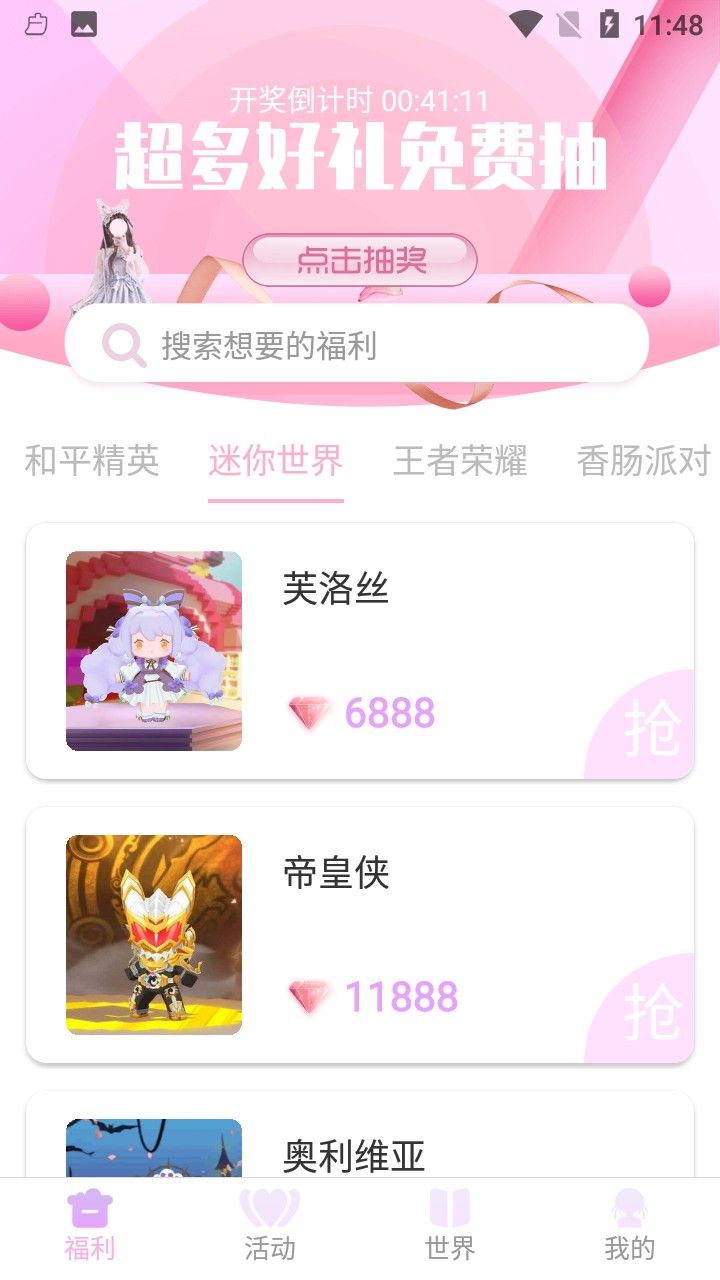Tap 抢 on the 帝皇侠 card
Viewport: 720px width, 1280px height.
[x=650, y=1014]
